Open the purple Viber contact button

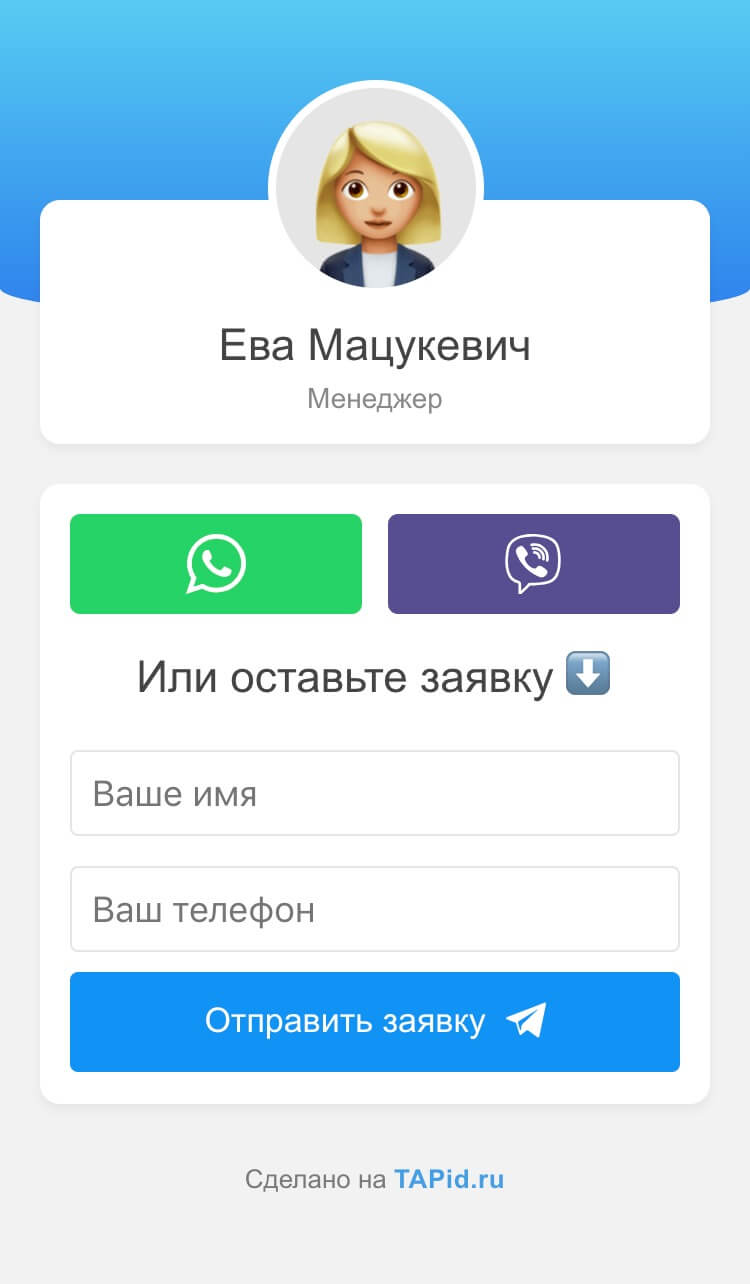pos(533,564)
